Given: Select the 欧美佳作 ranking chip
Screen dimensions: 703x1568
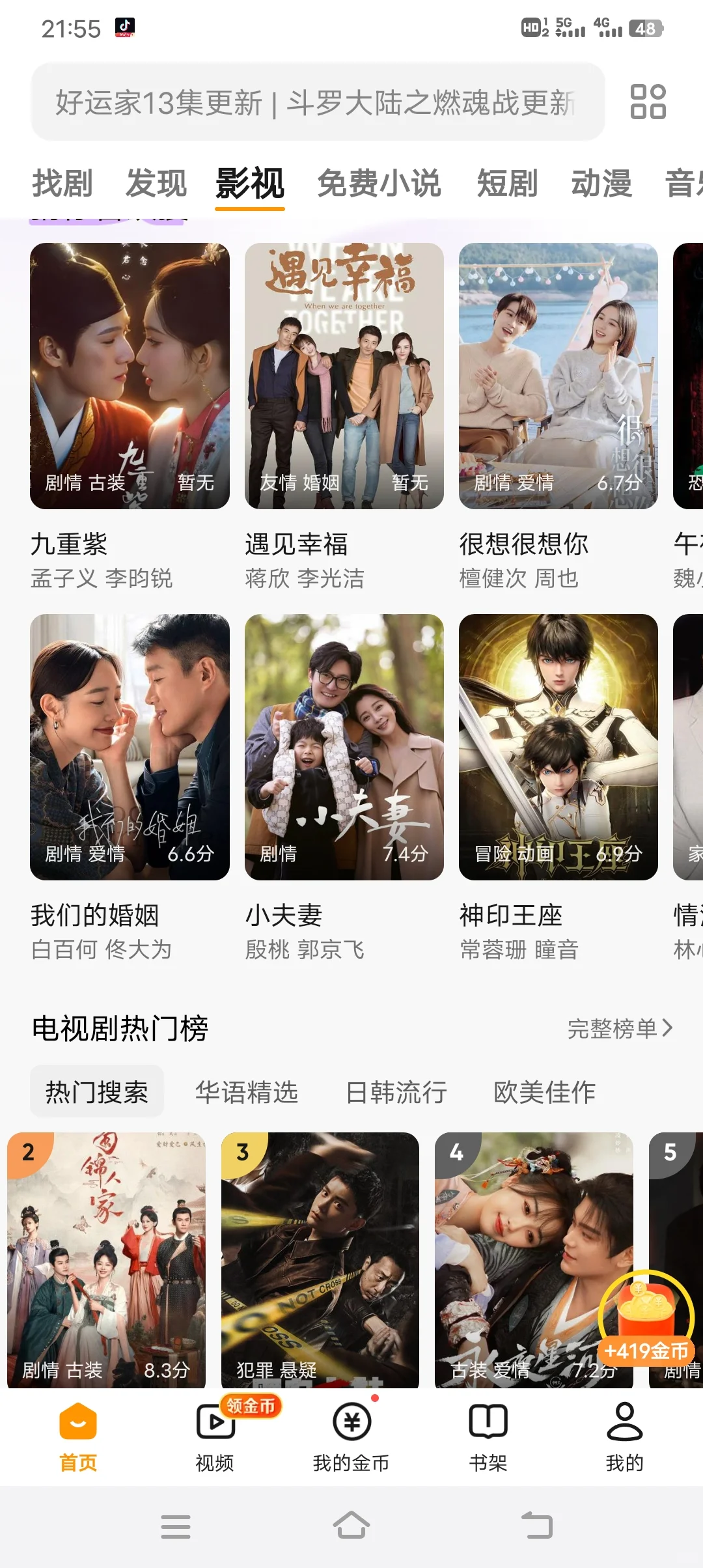Looking at the screenshot, I should pyautogui.click(x=545, y=1092).
